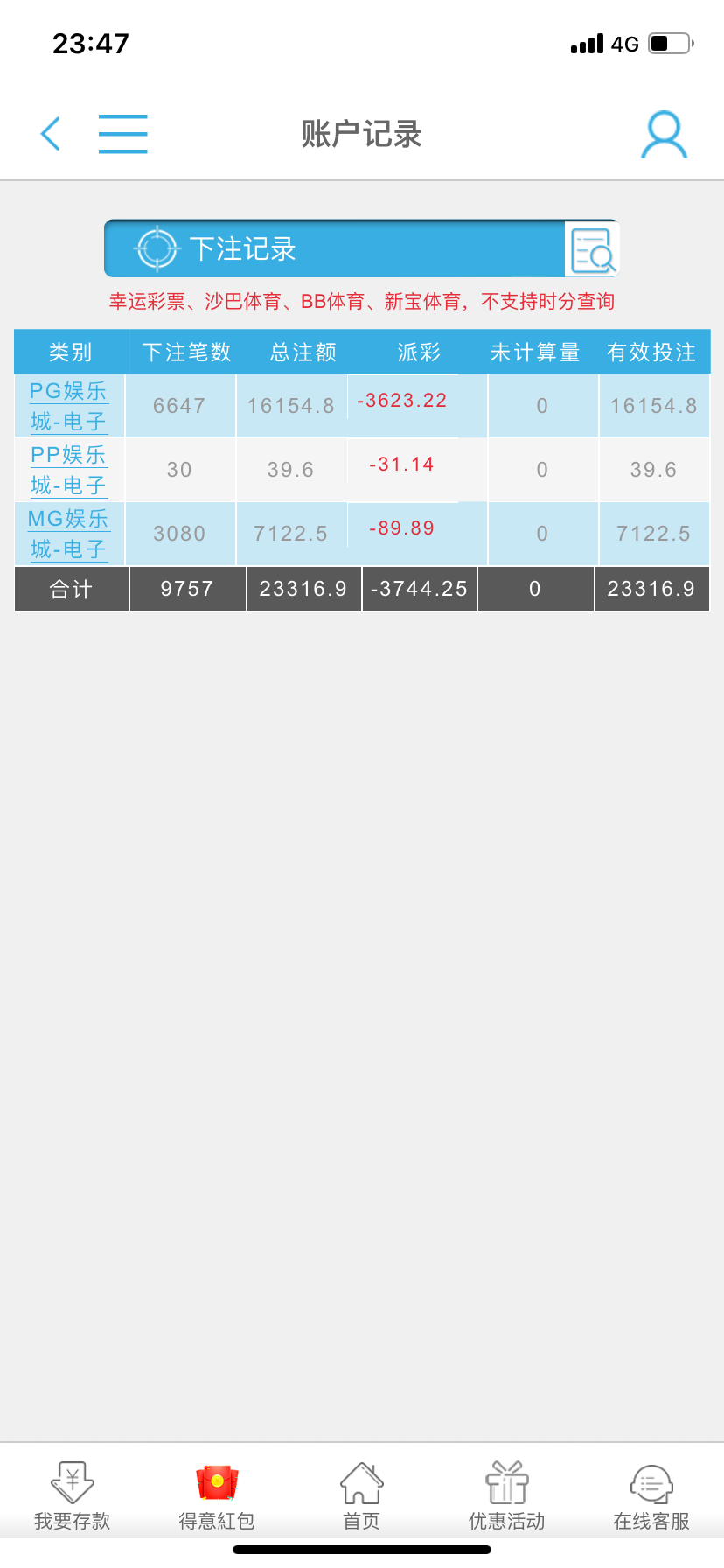The image size is (724, 1568).
Task: Go back using the top-left arrow
Action: 51,134
